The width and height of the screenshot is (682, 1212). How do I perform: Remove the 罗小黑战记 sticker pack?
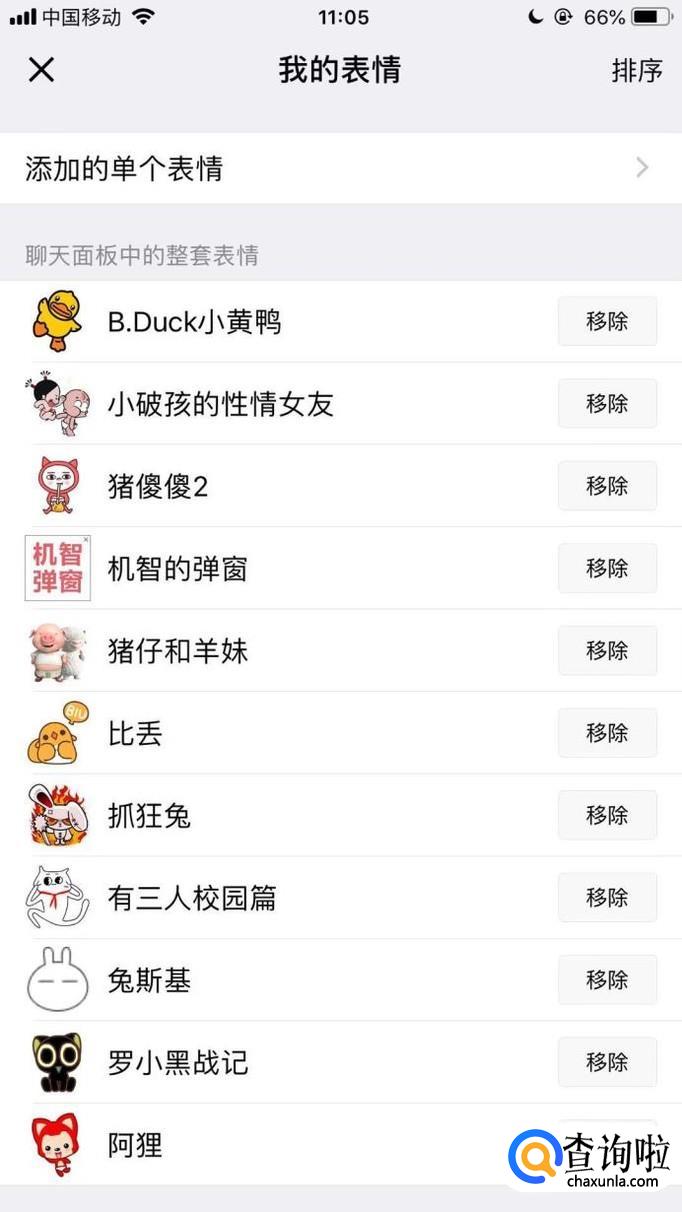pos(607,1062)
